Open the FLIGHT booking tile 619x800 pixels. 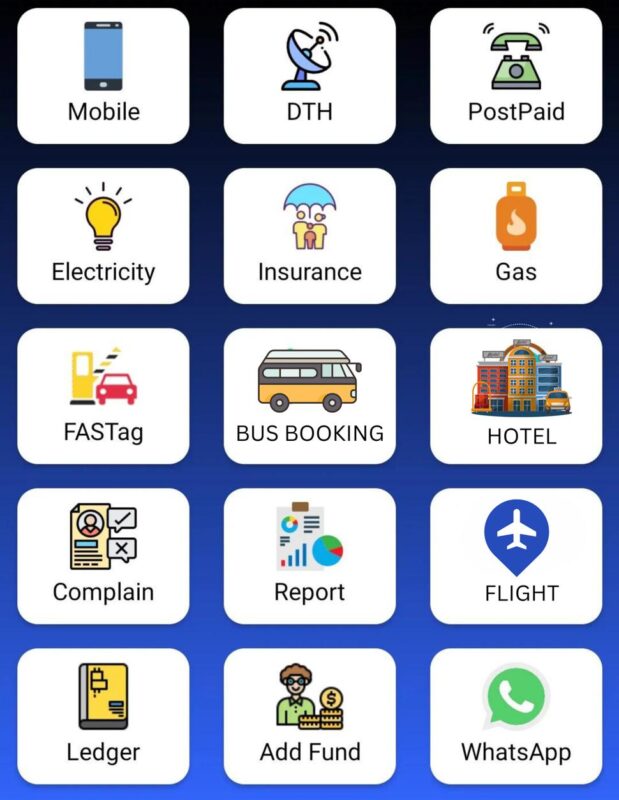pos(516,556)
